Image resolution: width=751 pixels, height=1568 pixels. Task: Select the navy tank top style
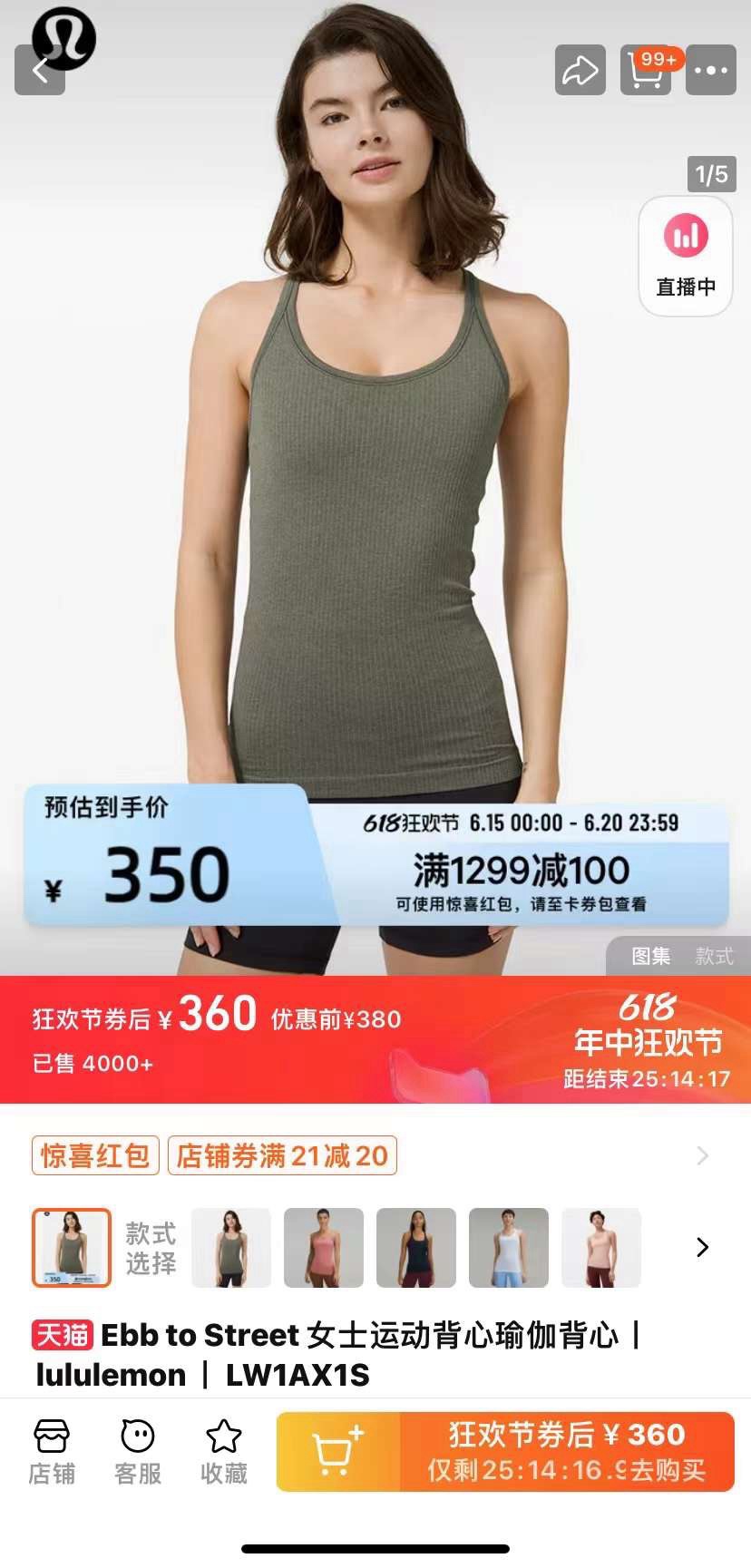(416, 1248)
